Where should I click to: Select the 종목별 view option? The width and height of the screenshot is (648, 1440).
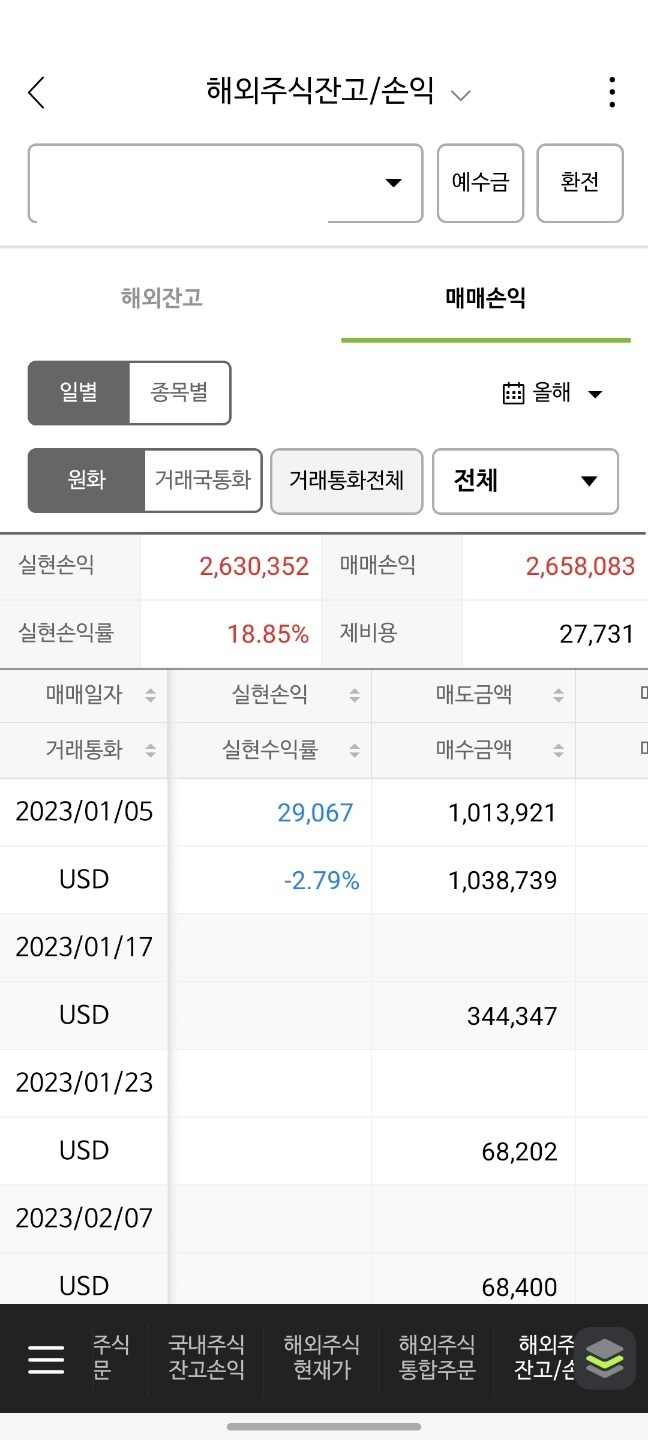coord(180,393)
